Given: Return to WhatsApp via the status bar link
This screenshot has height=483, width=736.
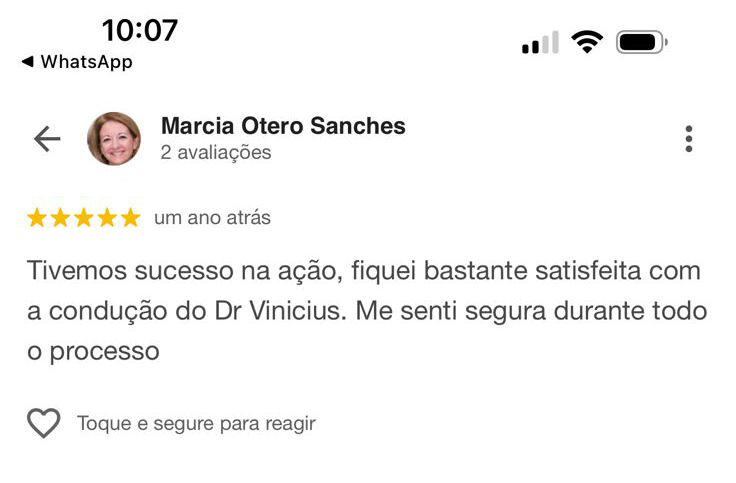Looking at the screenshot, I should 77,62.
